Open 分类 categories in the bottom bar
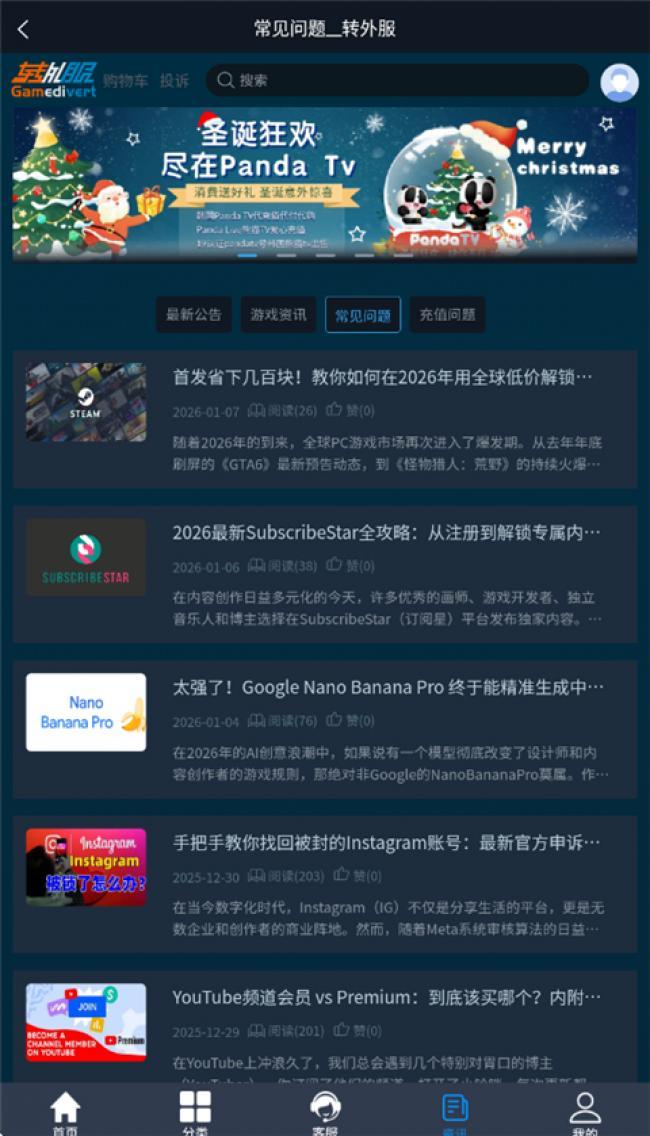The width and height of the screenshot is (650, 1136). [x=195, y=1110]
